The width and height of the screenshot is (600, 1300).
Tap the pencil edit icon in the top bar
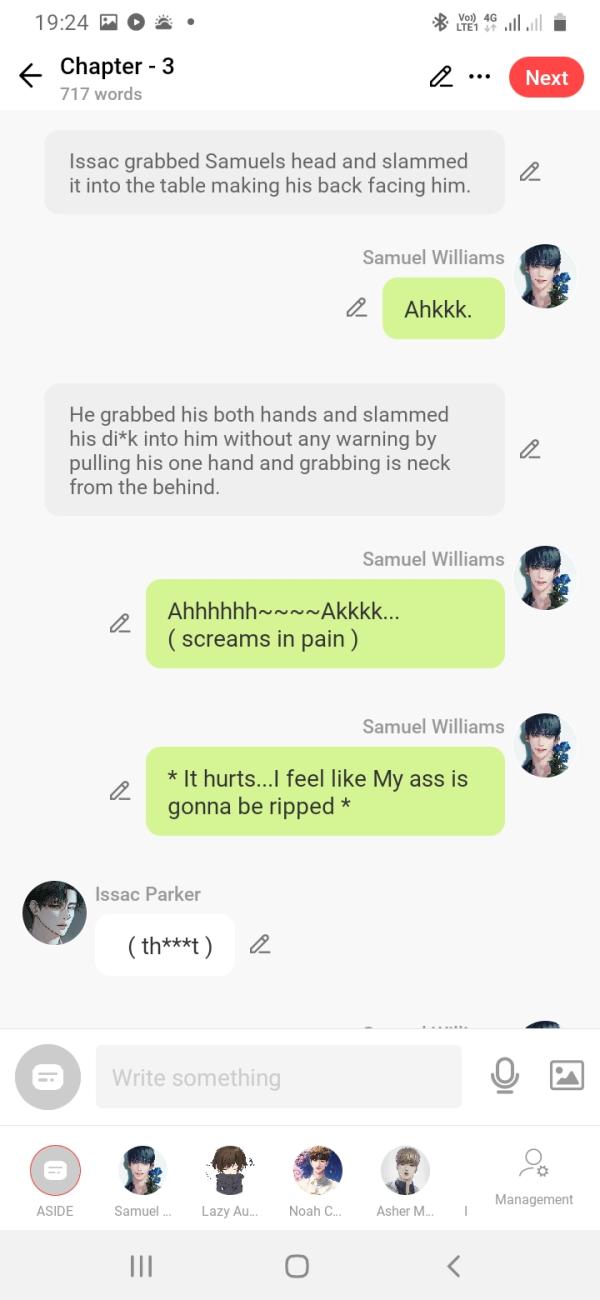click(441, 77)
